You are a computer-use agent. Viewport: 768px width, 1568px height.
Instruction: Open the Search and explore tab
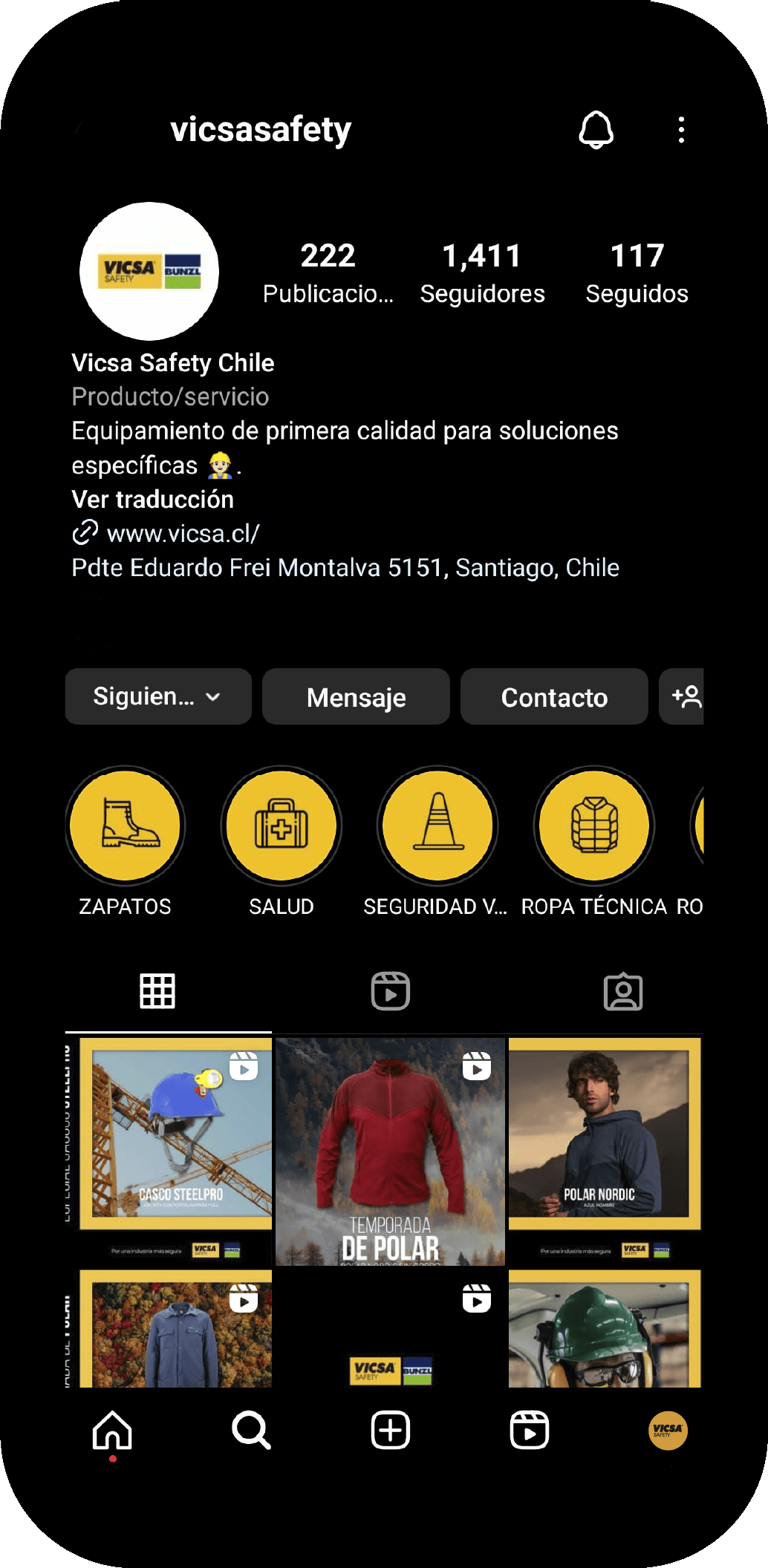coord(251,1430)
